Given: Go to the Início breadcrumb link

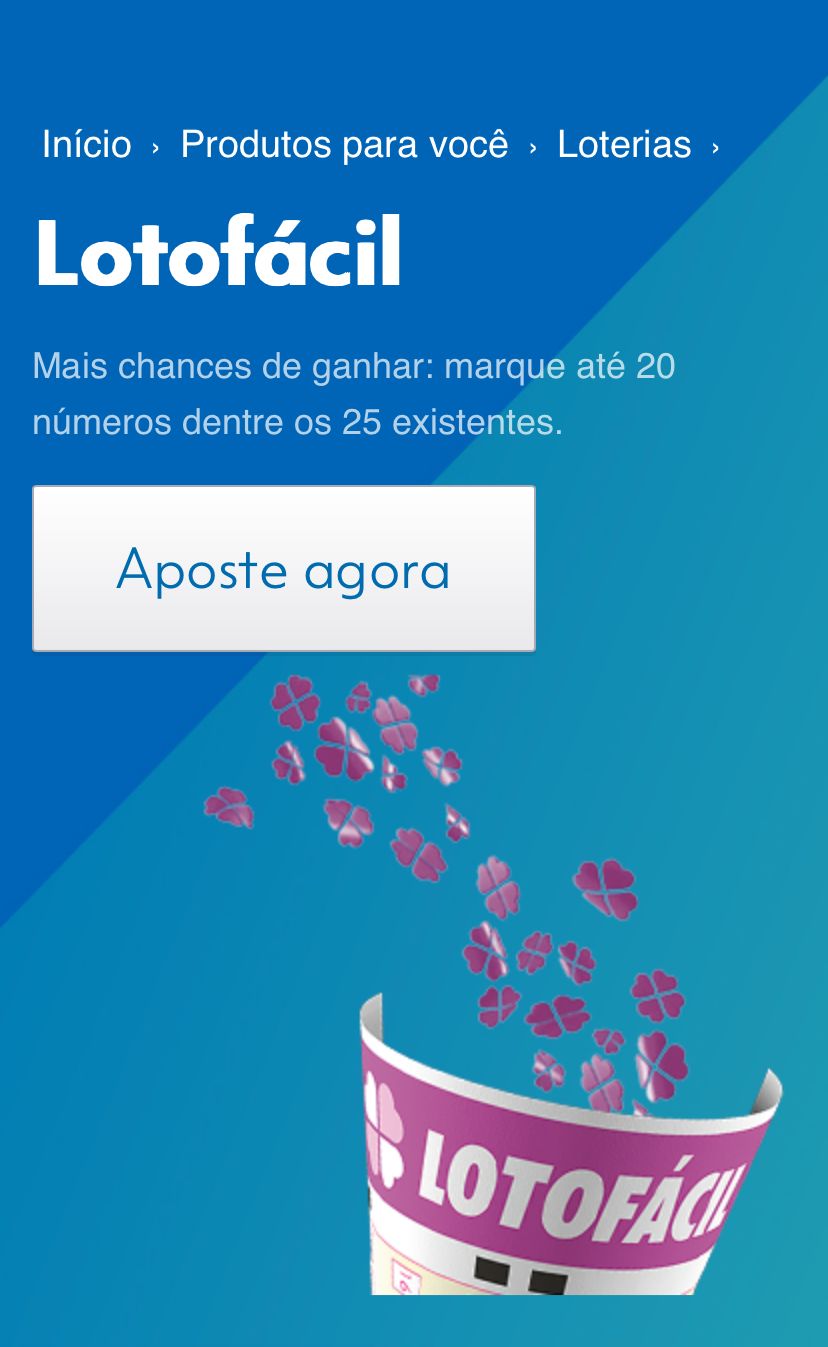Looking at the screenshot, I should pos(87,145).
